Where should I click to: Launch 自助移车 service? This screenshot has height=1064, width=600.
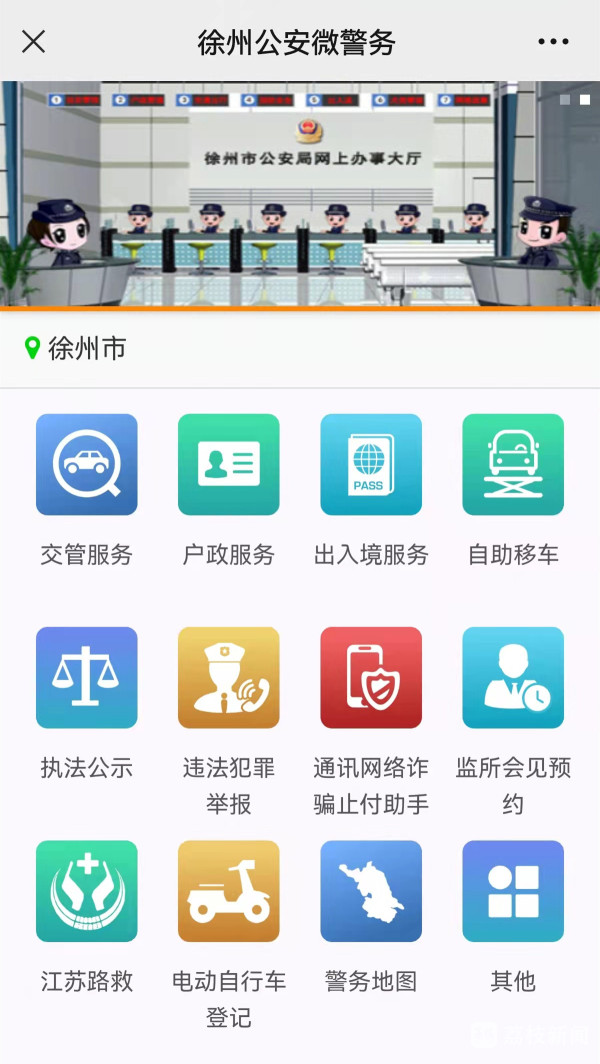coord(512,465)
